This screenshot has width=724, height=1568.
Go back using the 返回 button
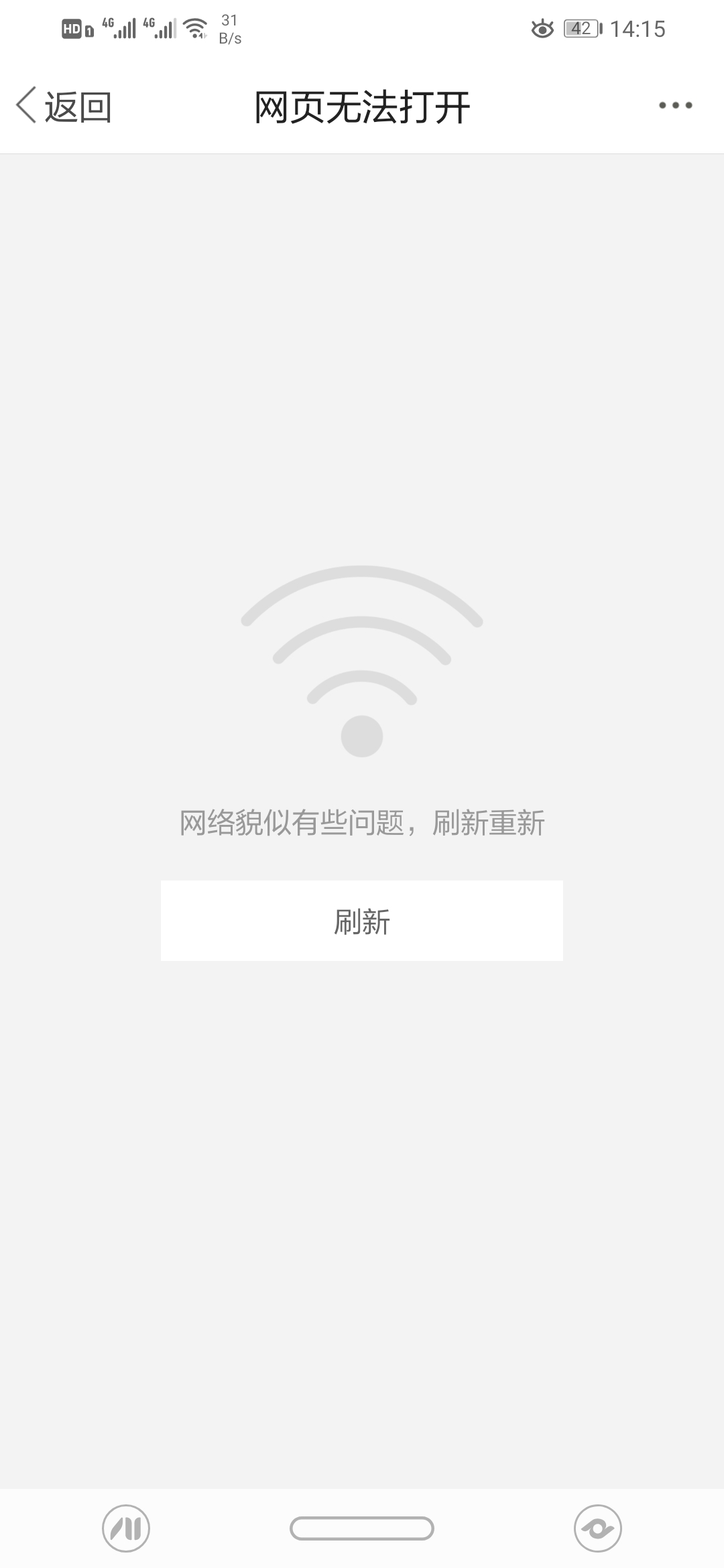[x=64, y=106]
